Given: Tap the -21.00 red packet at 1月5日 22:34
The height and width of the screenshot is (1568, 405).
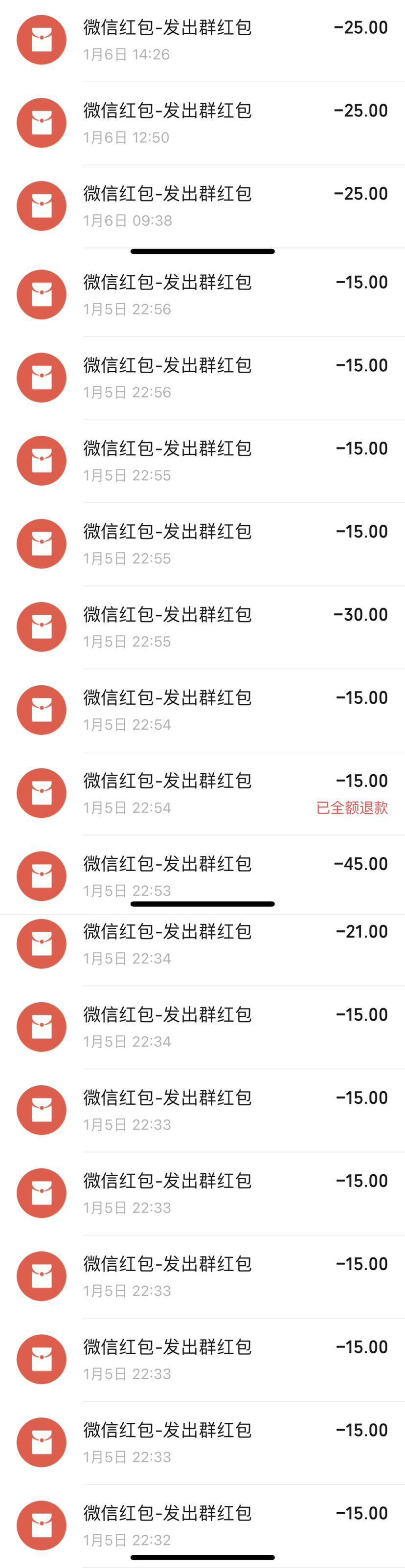Looking at the screenshot, I should [x=202, y=944].
